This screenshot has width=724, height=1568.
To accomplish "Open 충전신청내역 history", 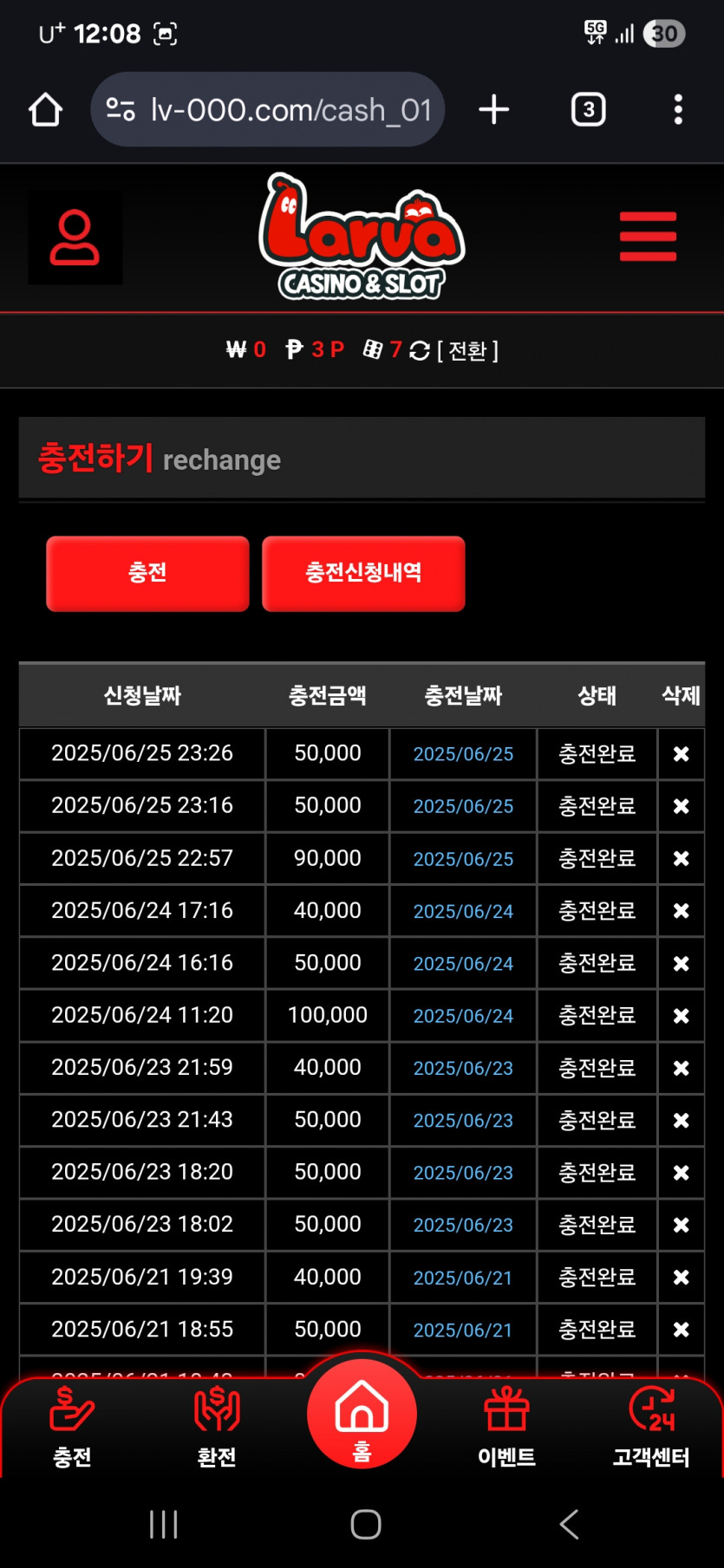I will point(363,573).
